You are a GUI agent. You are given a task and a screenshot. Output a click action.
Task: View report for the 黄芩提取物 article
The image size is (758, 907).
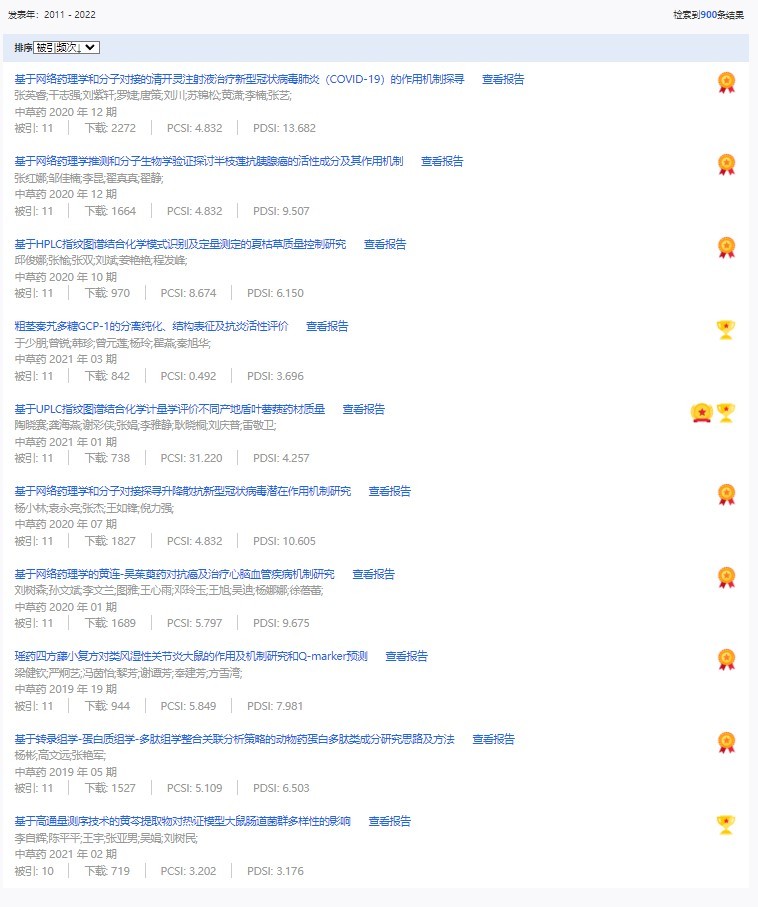coord(390,821)
